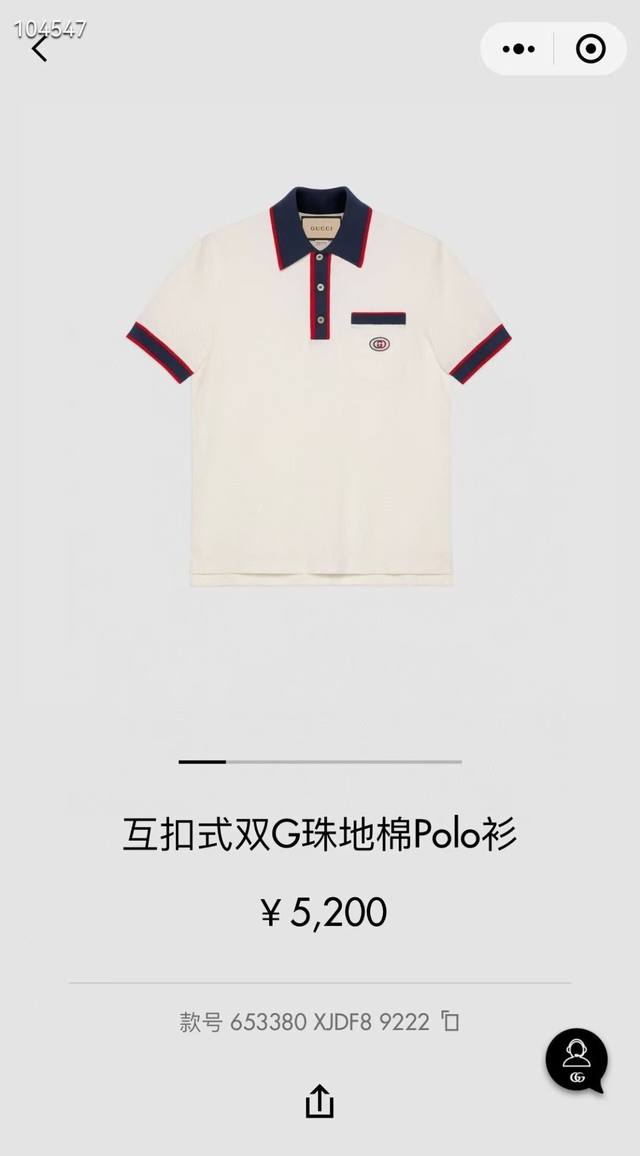640x1156 pixels.
Task: Open the three-dot more menu
Action: click(x=520, y=48)
